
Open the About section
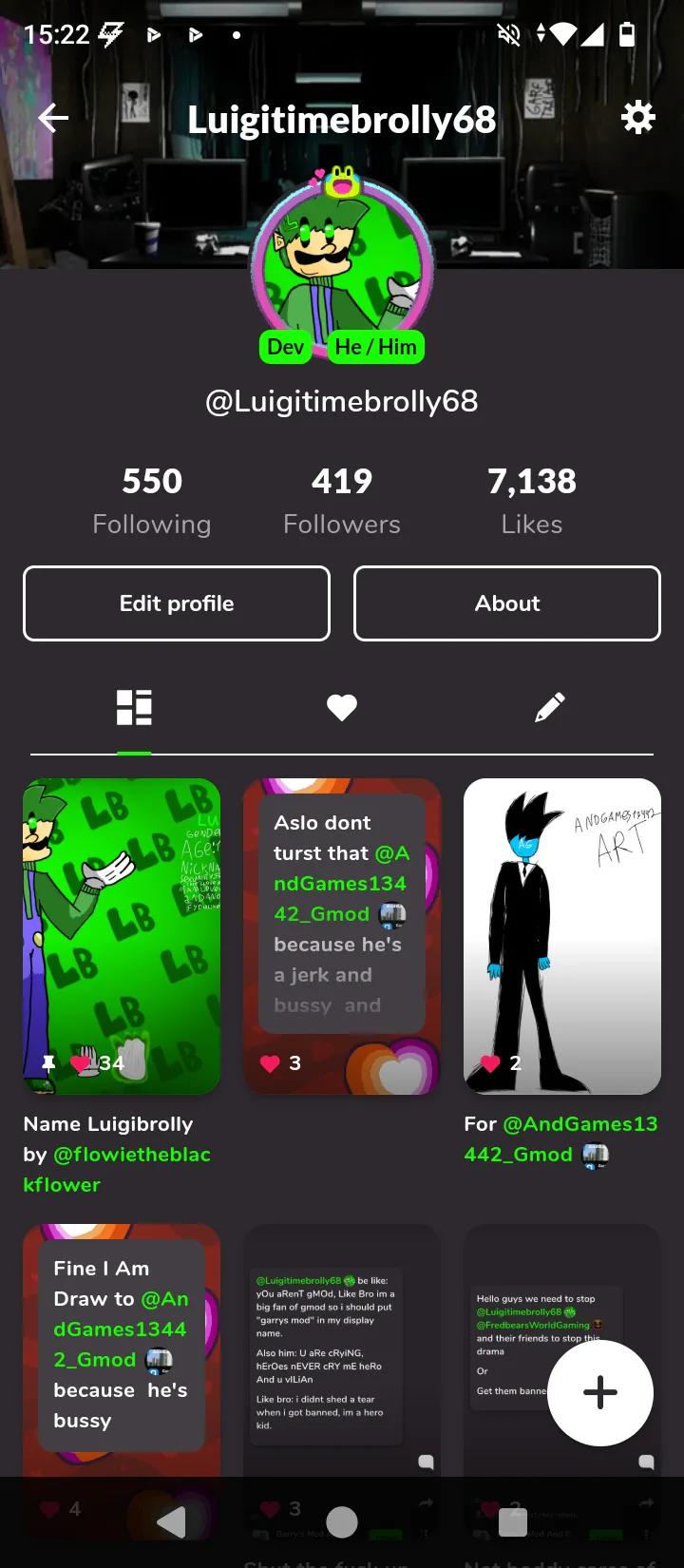pyautogui.click(x=507, y=603)
